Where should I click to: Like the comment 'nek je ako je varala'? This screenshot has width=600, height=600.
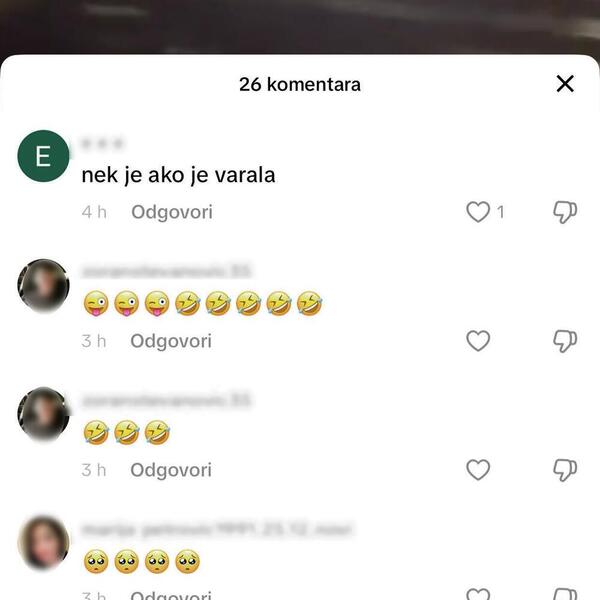point(479,212)
